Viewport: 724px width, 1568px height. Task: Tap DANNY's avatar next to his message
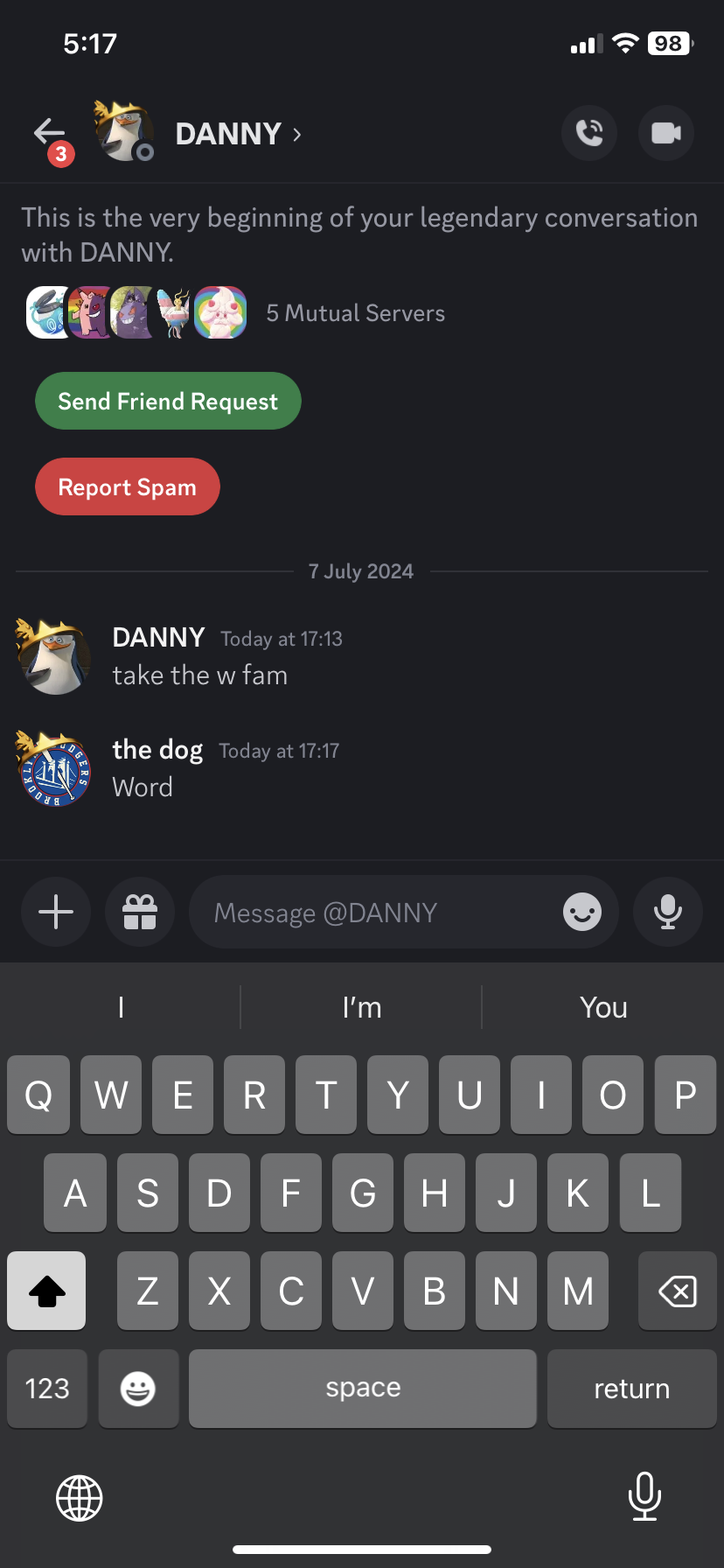point(54,656)
